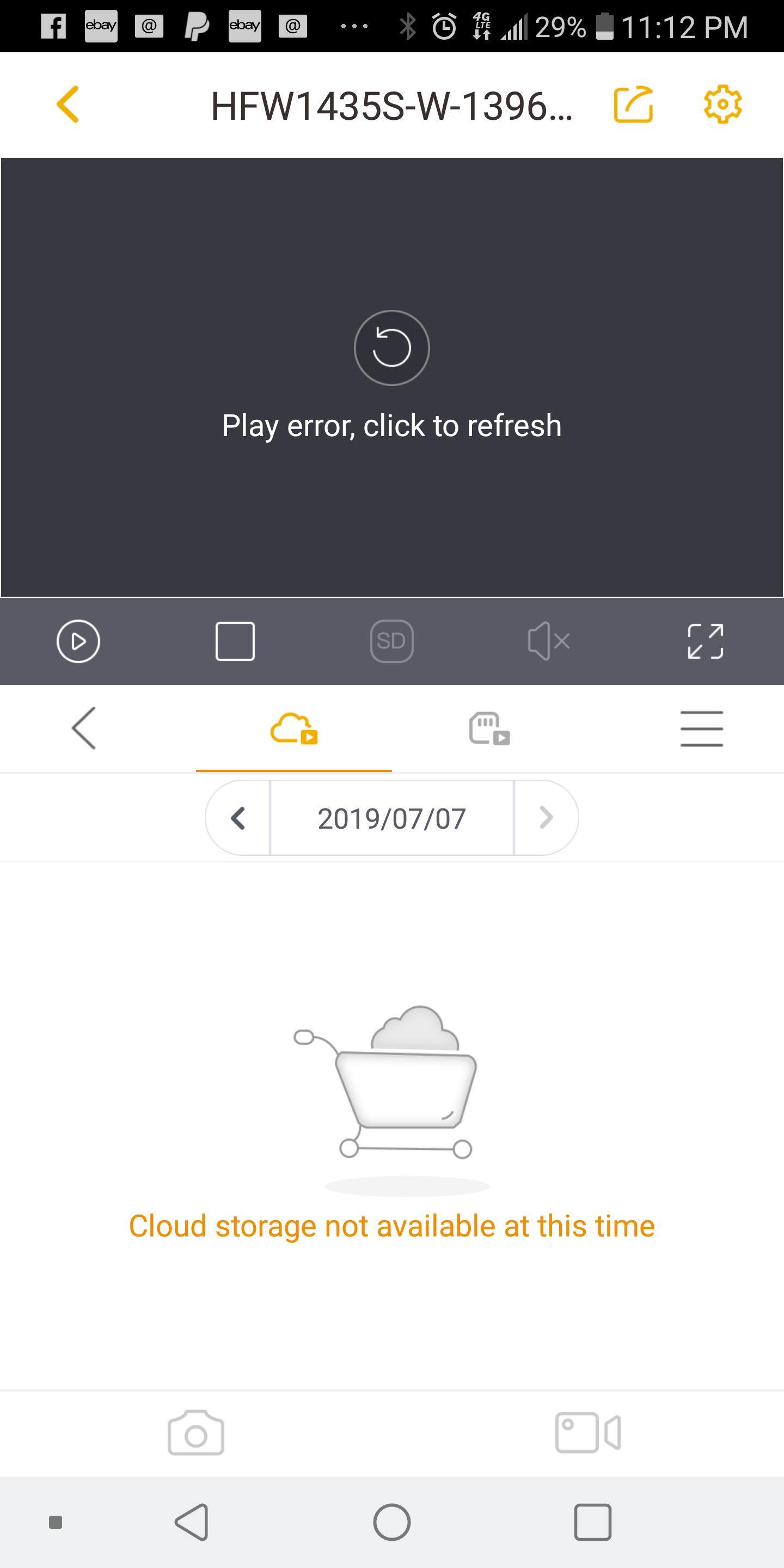The width and height of the screenshot is (784, 1568).
Task: Stop playback with the square button
Action: [235, 640]
